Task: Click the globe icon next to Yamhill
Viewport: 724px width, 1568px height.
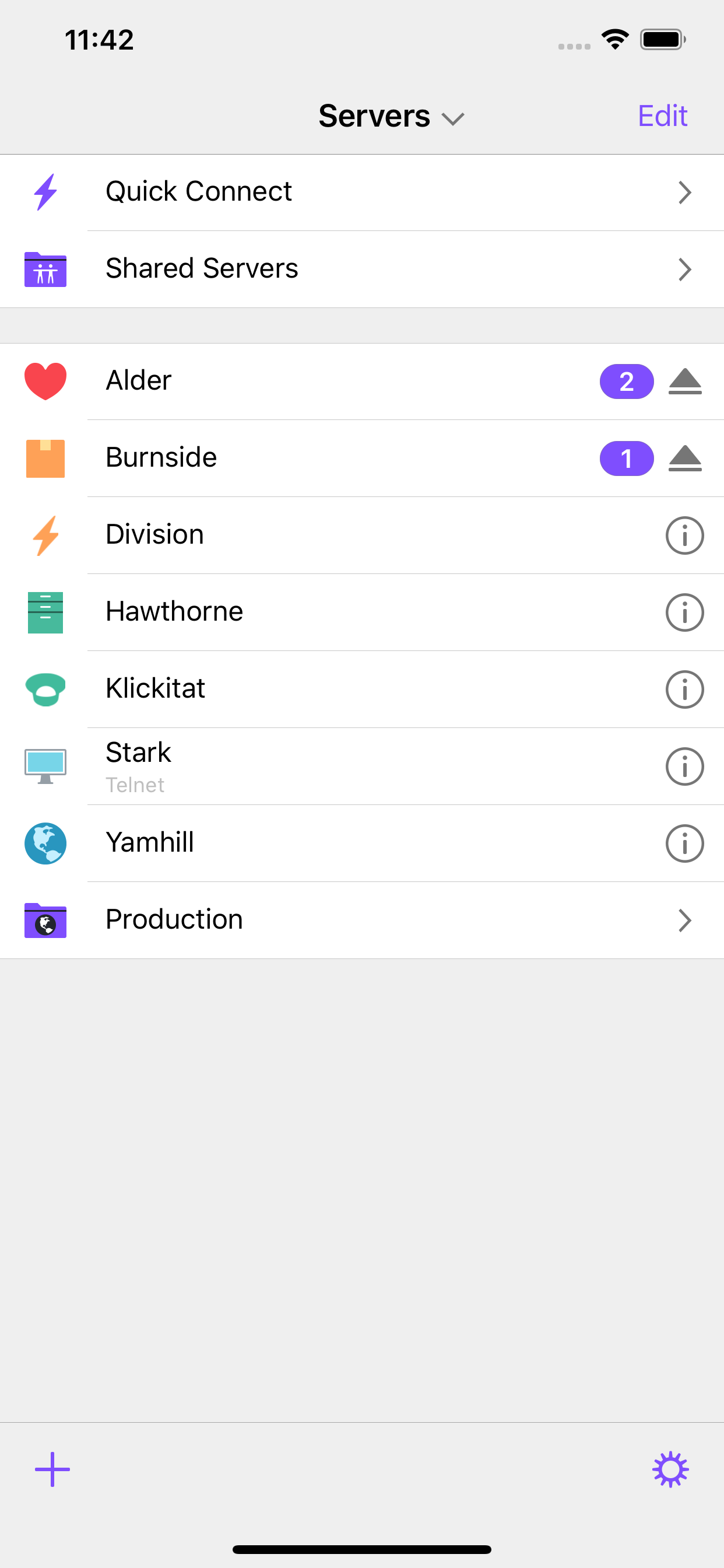Action: pos(45,843)
